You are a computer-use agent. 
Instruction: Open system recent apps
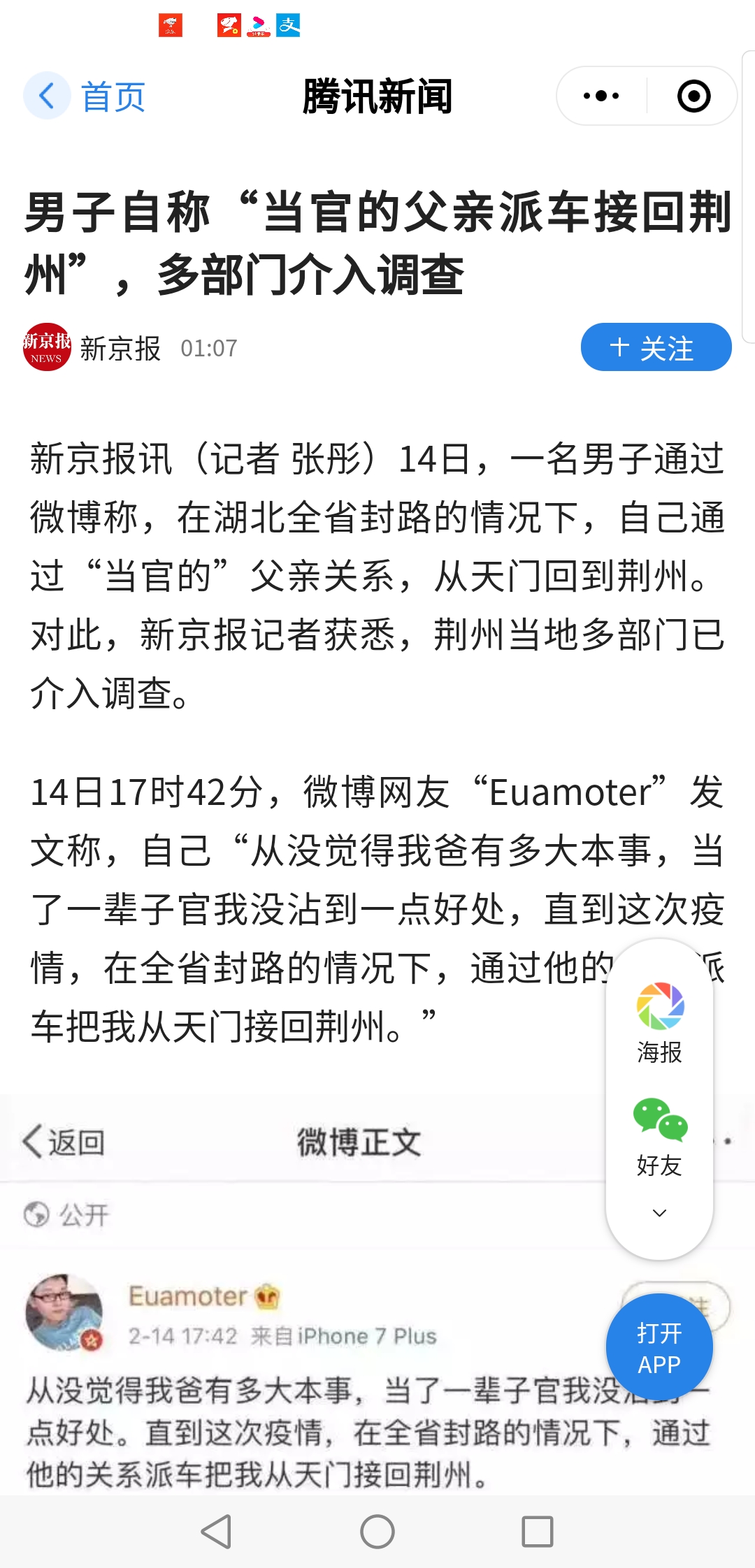(x=538, y=1532)
